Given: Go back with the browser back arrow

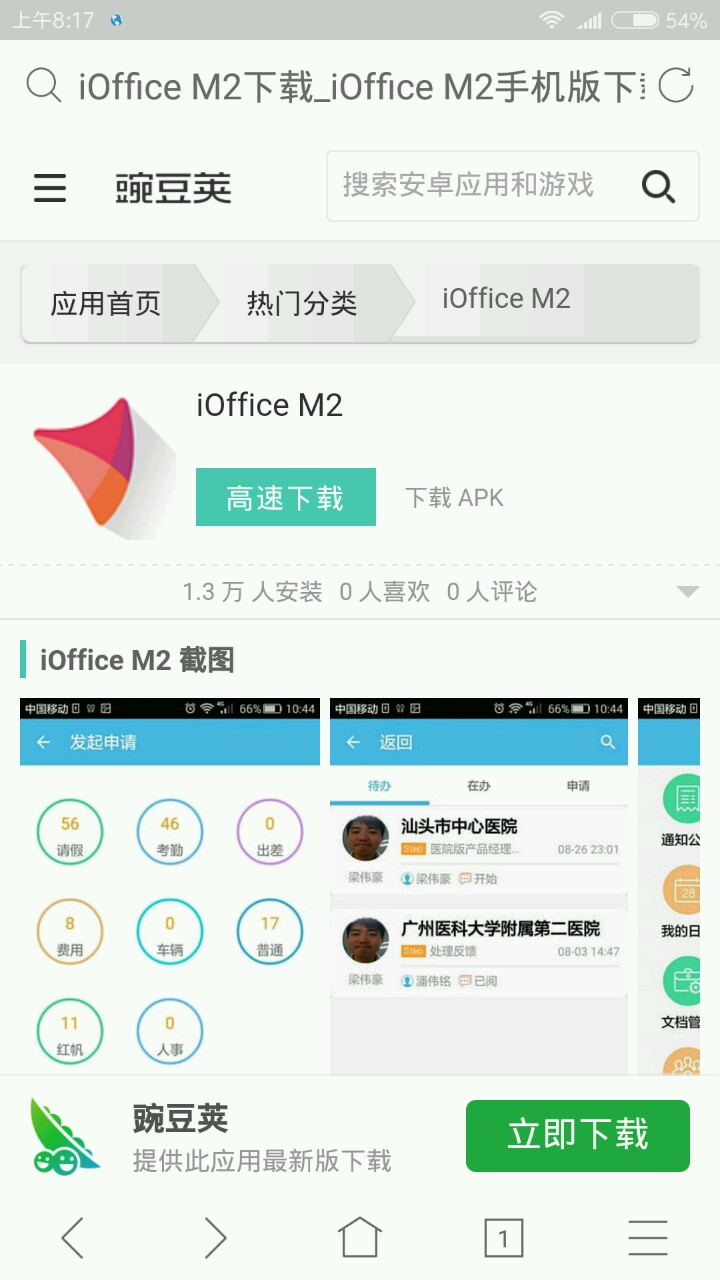Looking at the screenshot, I should (72, 1238).
